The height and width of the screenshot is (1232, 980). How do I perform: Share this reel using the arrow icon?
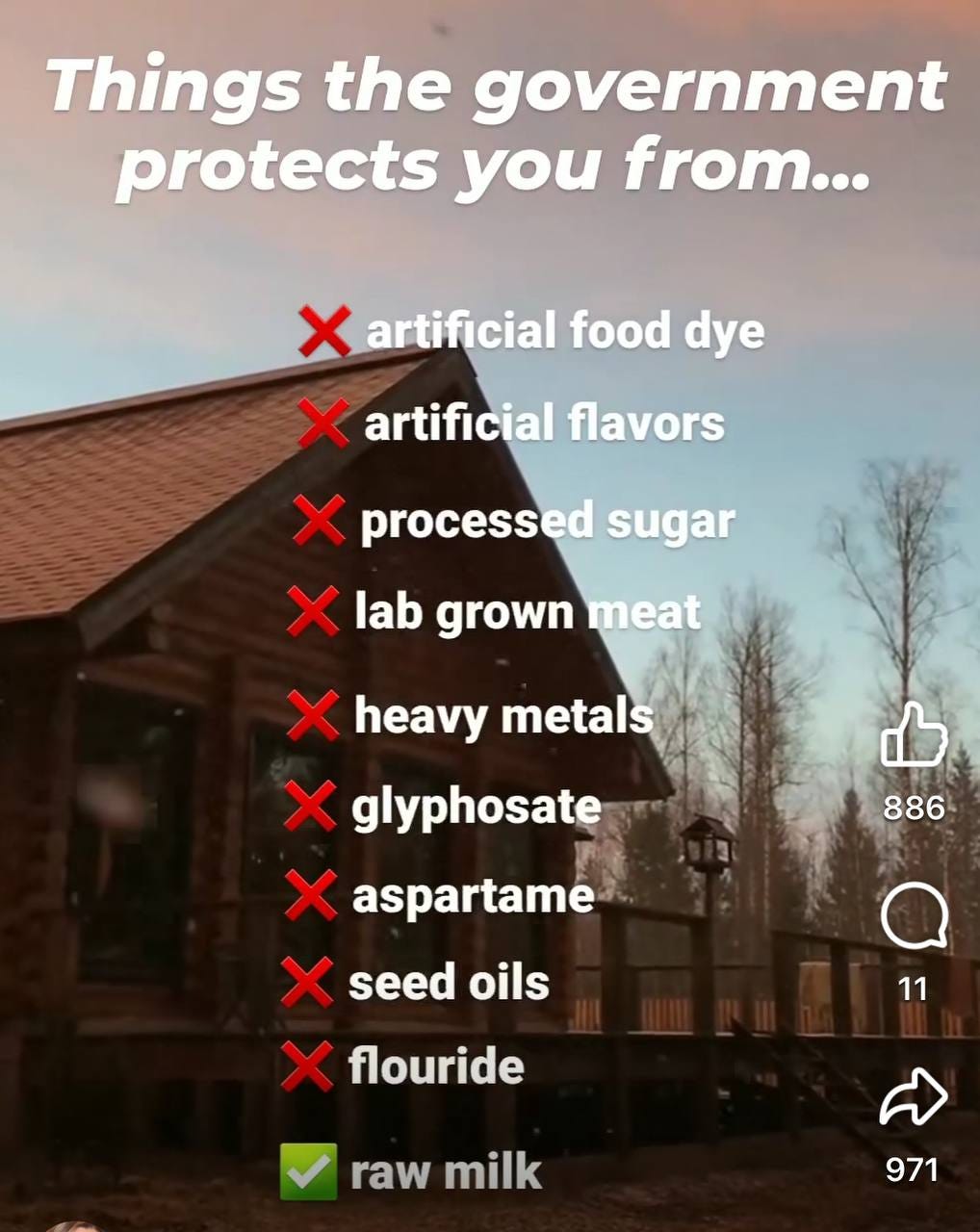tap(914, 1097)
